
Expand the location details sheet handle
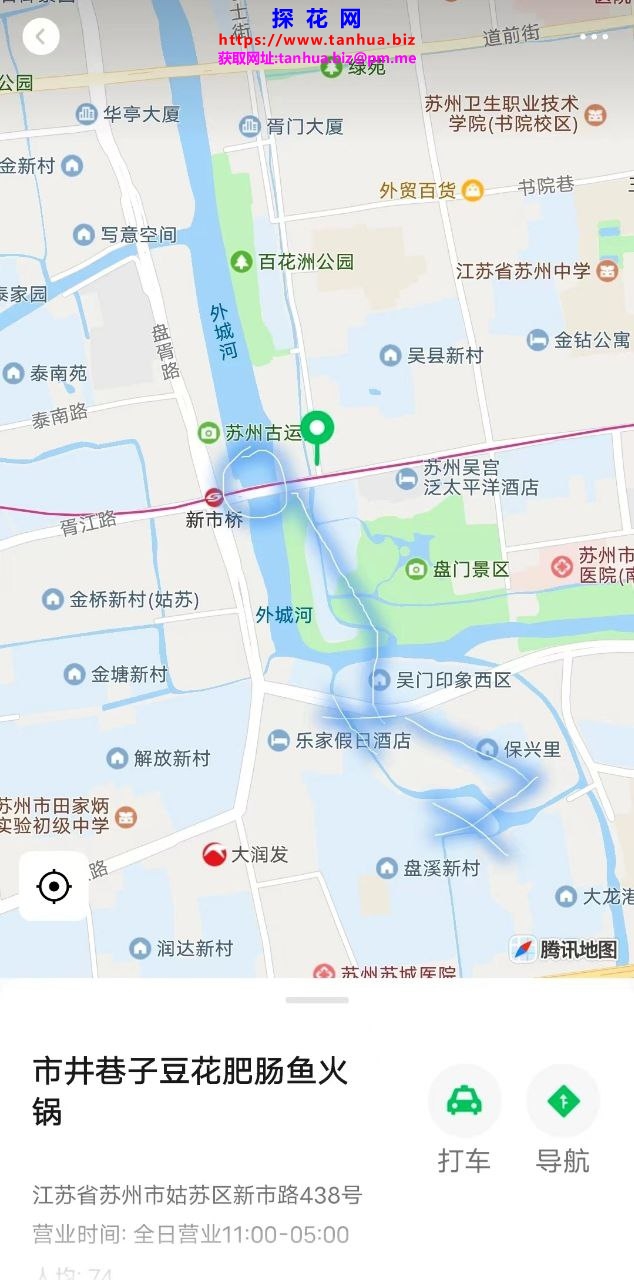[317, 1000]
